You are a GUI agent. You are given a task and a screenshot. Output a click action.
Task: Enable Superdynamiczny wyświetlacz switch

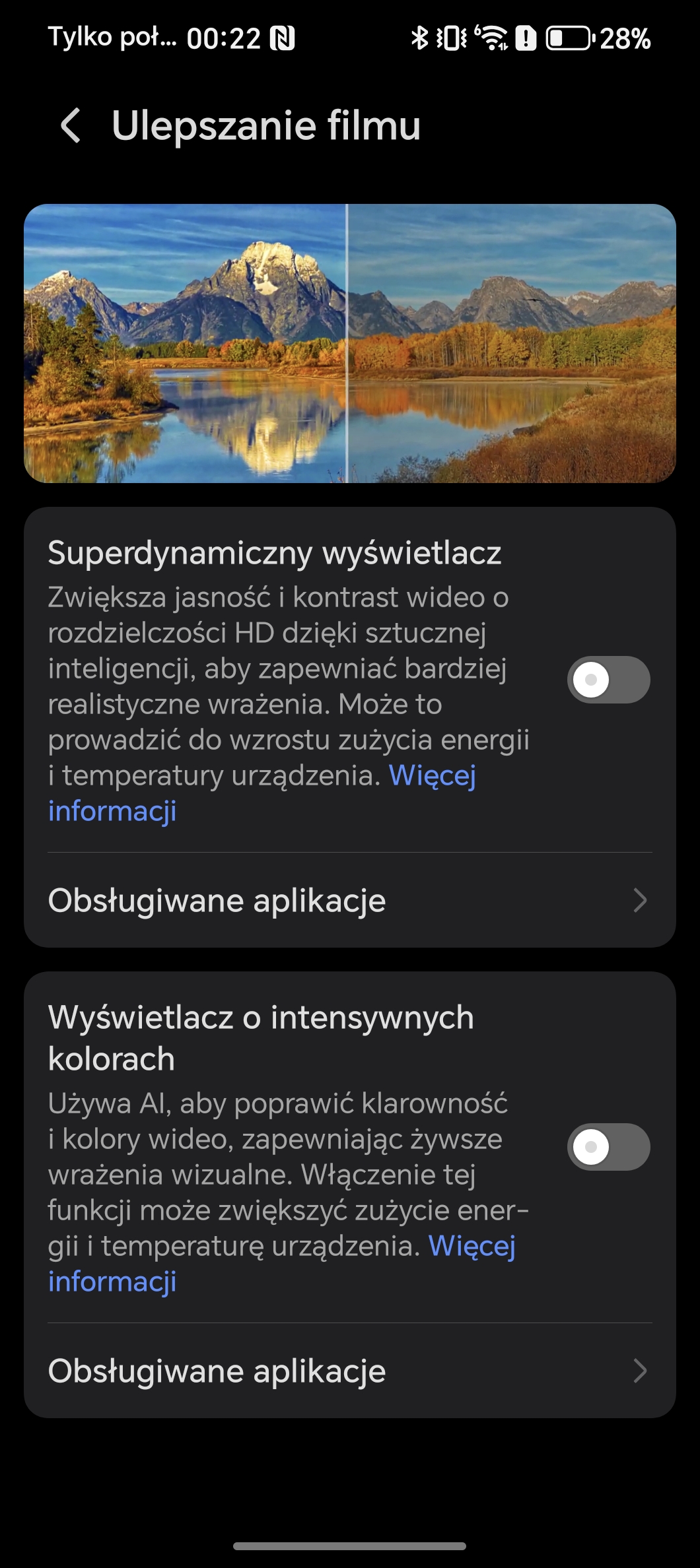608,680
